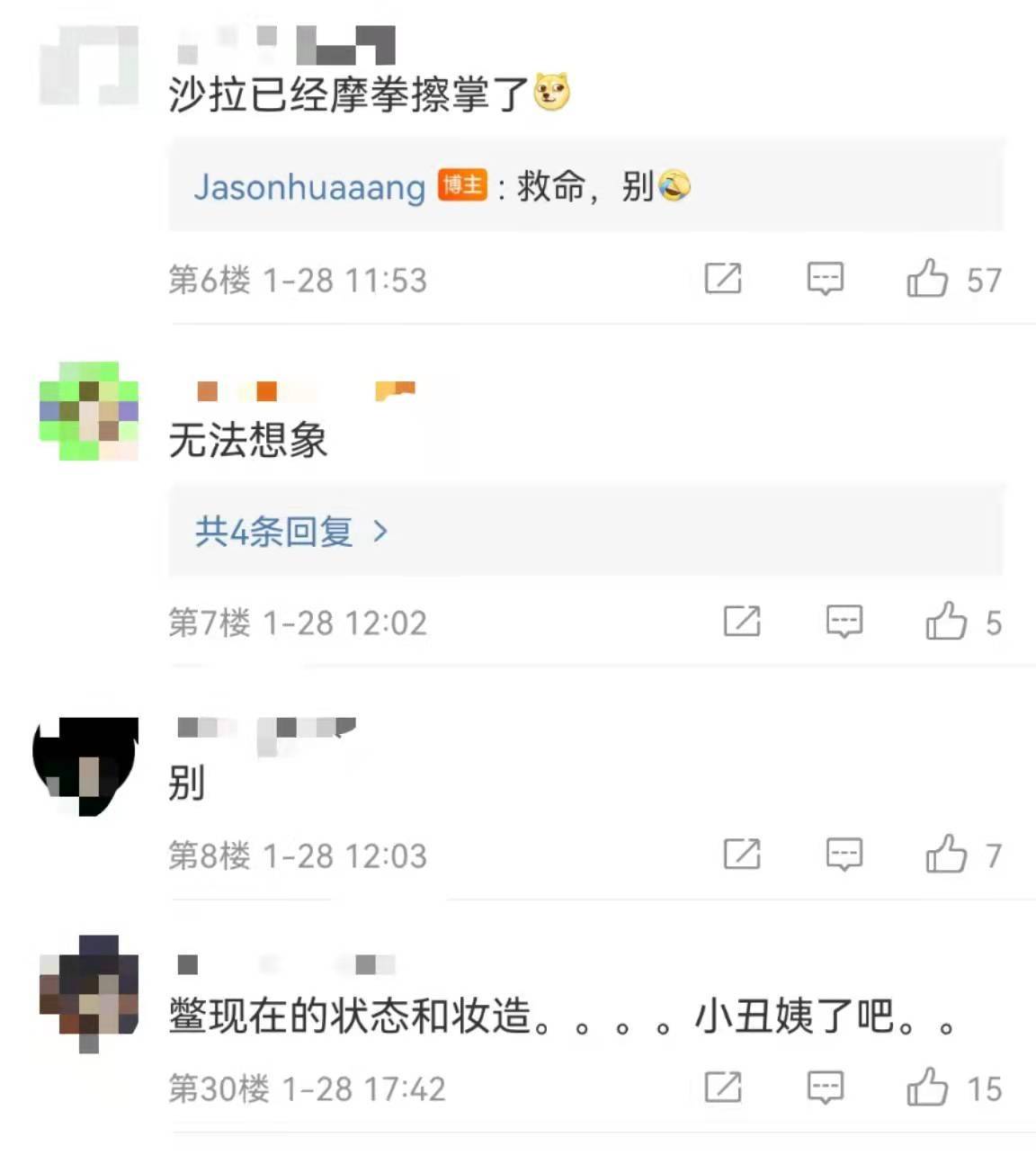Viewport: 1036px width, 1155px height.
Task: Reply to the 第7楼 comment
Action: pyautogui.click(x=844, y=622)
